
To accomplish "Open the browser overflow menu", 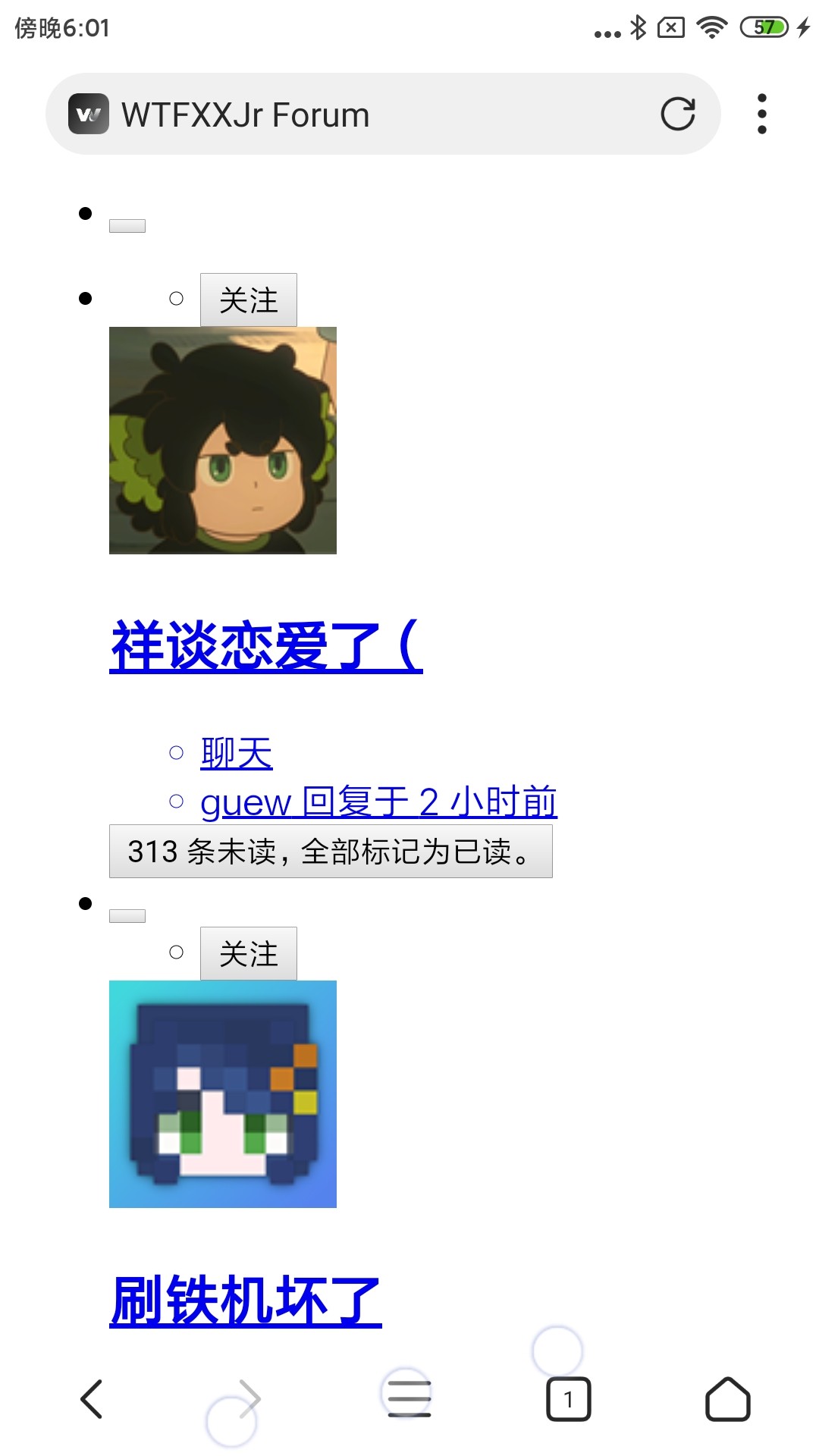I will (761, 115).
